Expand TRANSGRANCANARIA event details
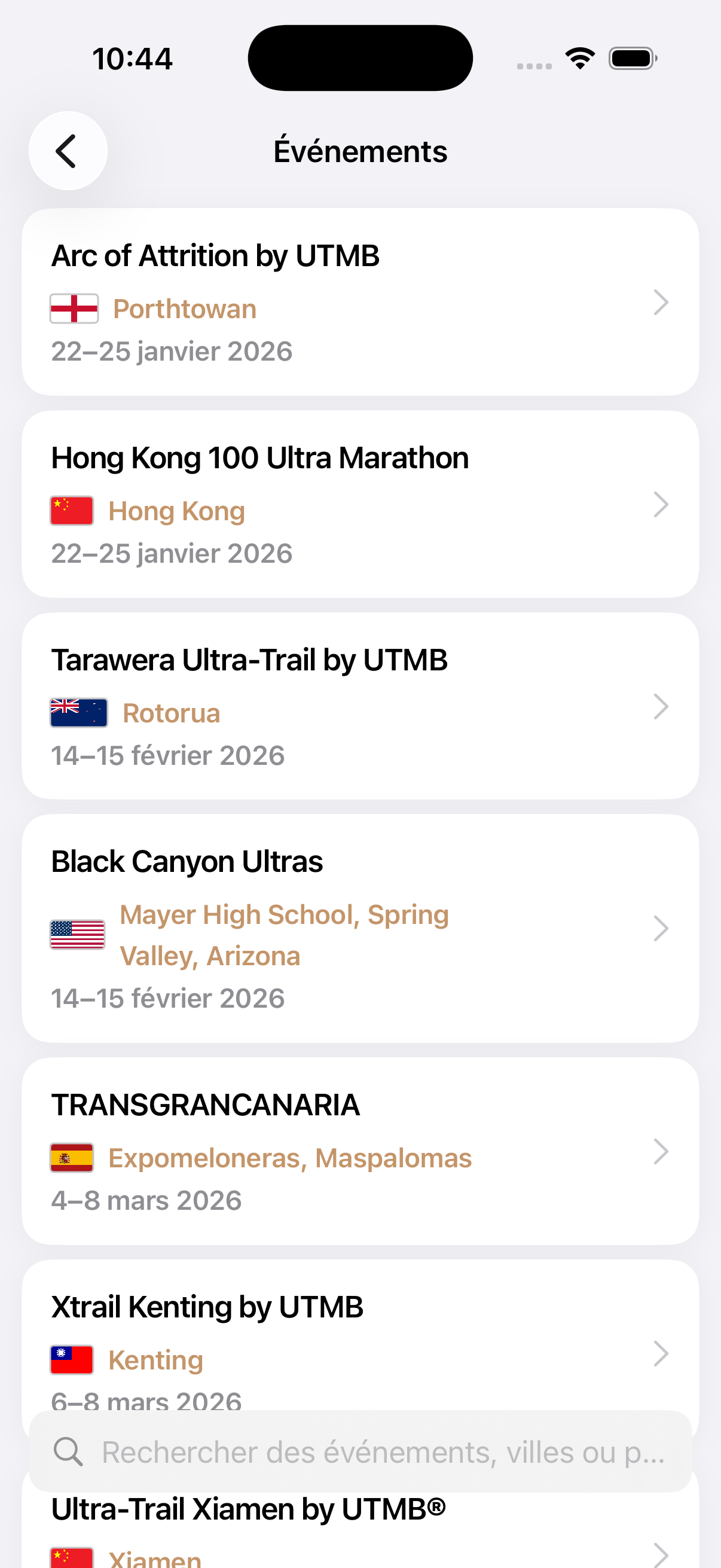Screen dimensions: 721x1568 661,1151
